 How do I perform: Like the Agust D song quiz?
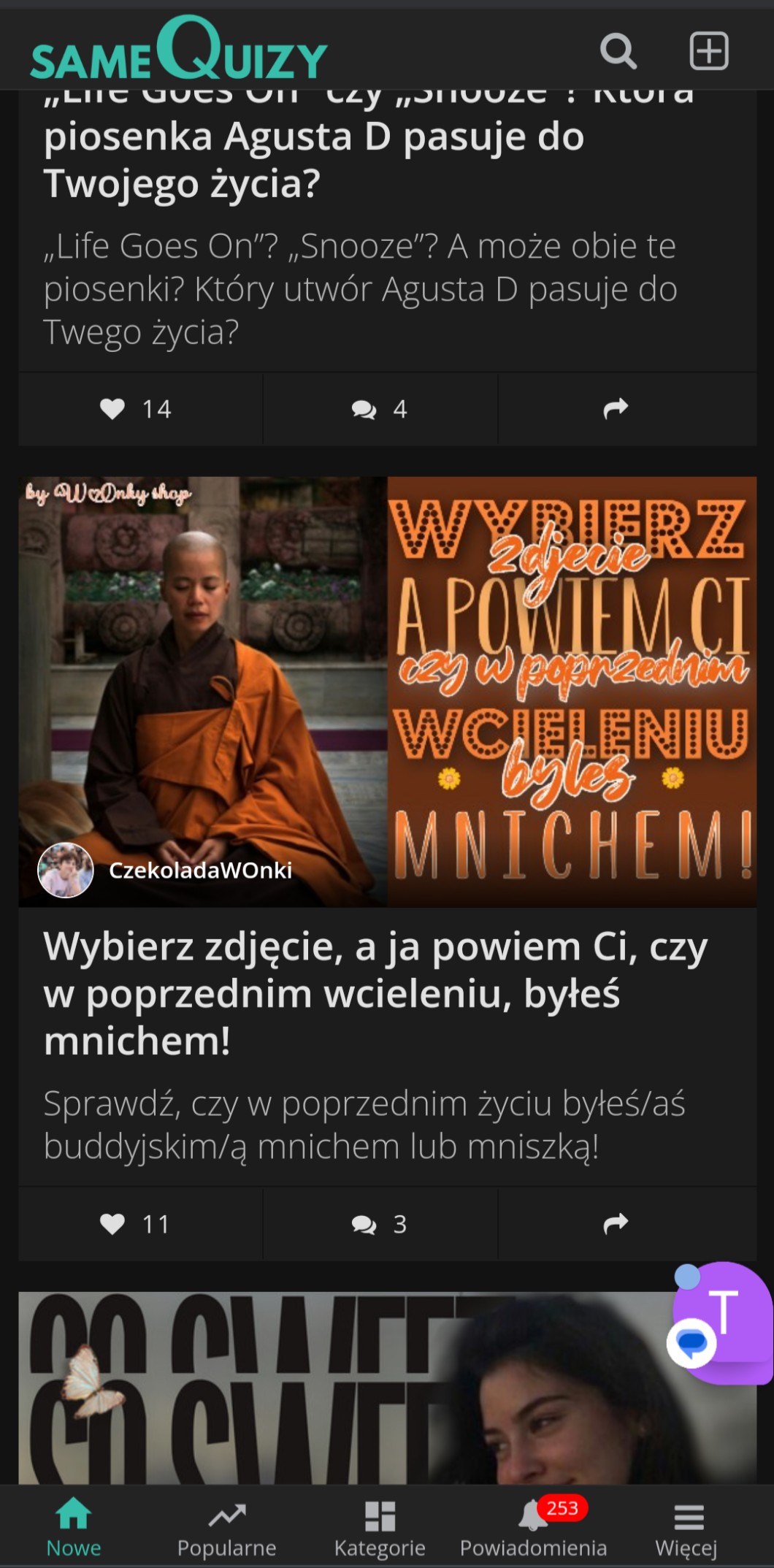pyautogui.click(x=137, y=409)
